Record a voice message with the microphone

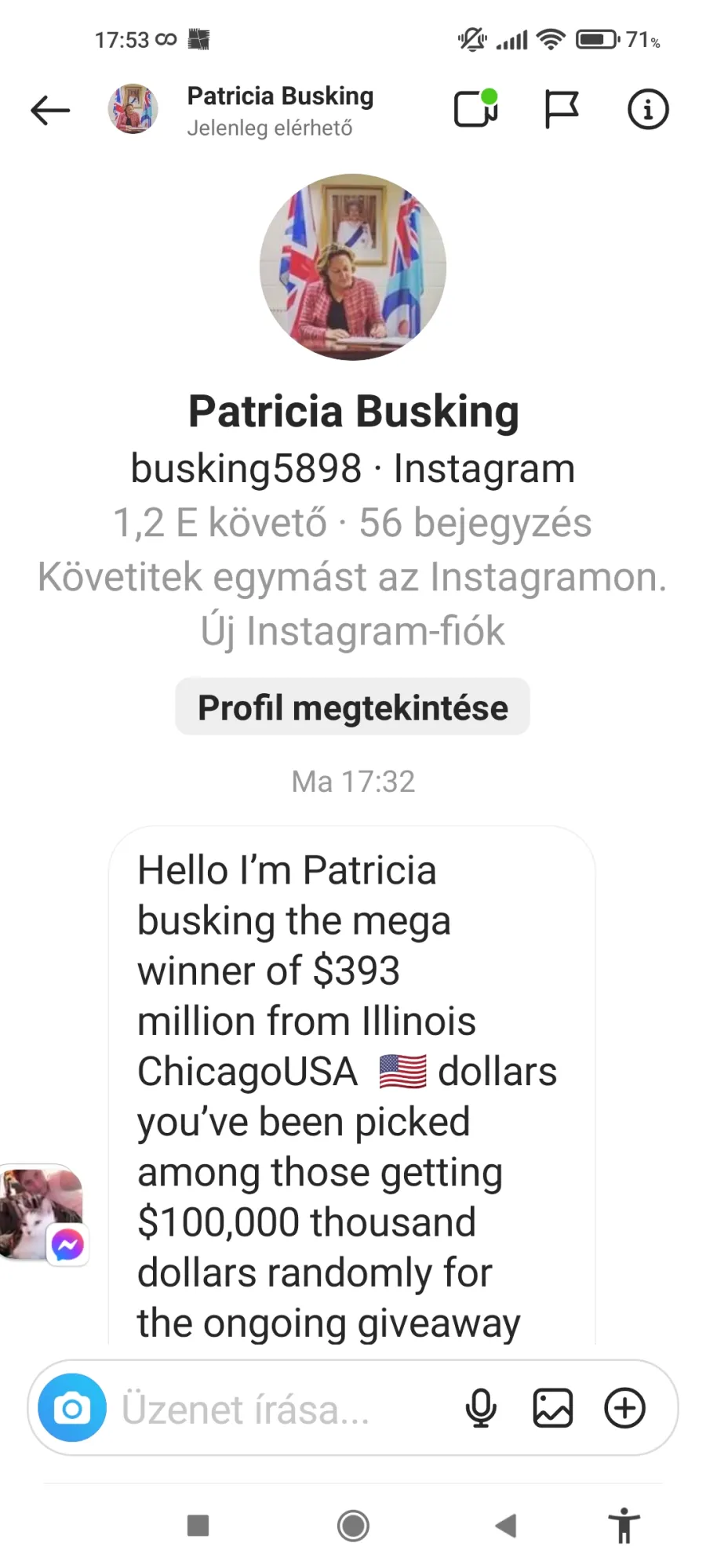pos(481,1409)
